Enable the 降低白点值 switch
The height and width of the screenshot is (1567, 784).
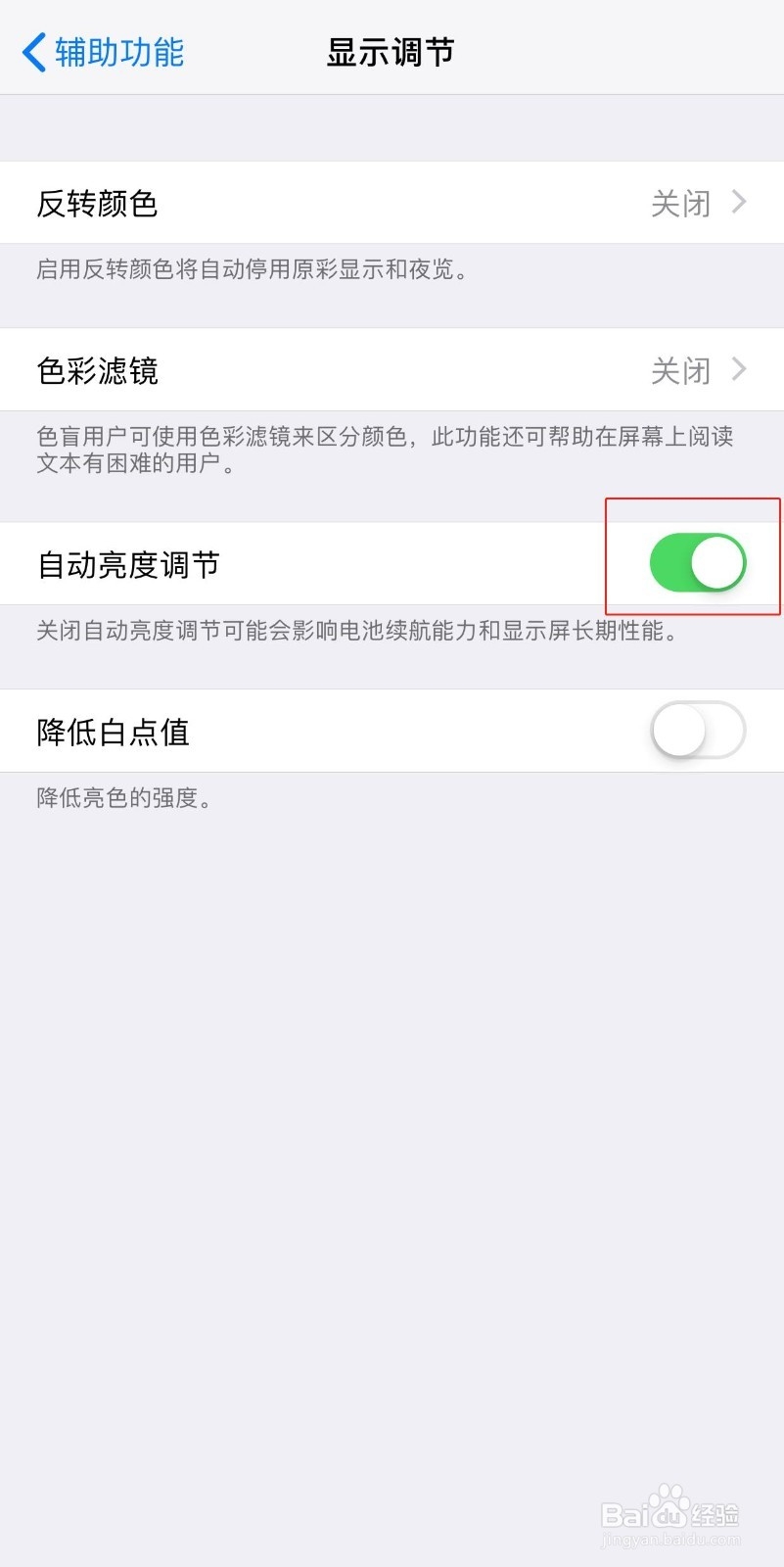(697, 731)
